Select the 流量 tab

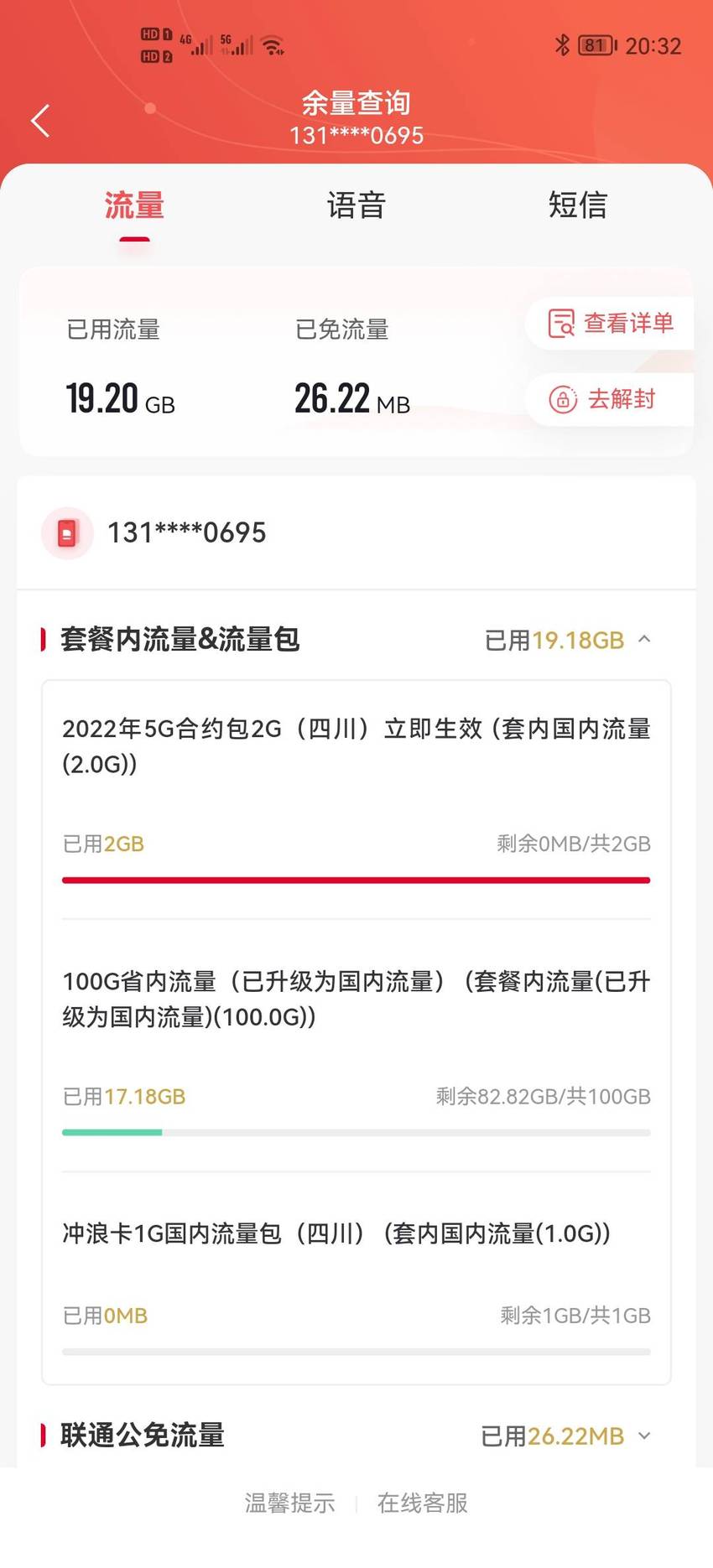click(134, 205)
